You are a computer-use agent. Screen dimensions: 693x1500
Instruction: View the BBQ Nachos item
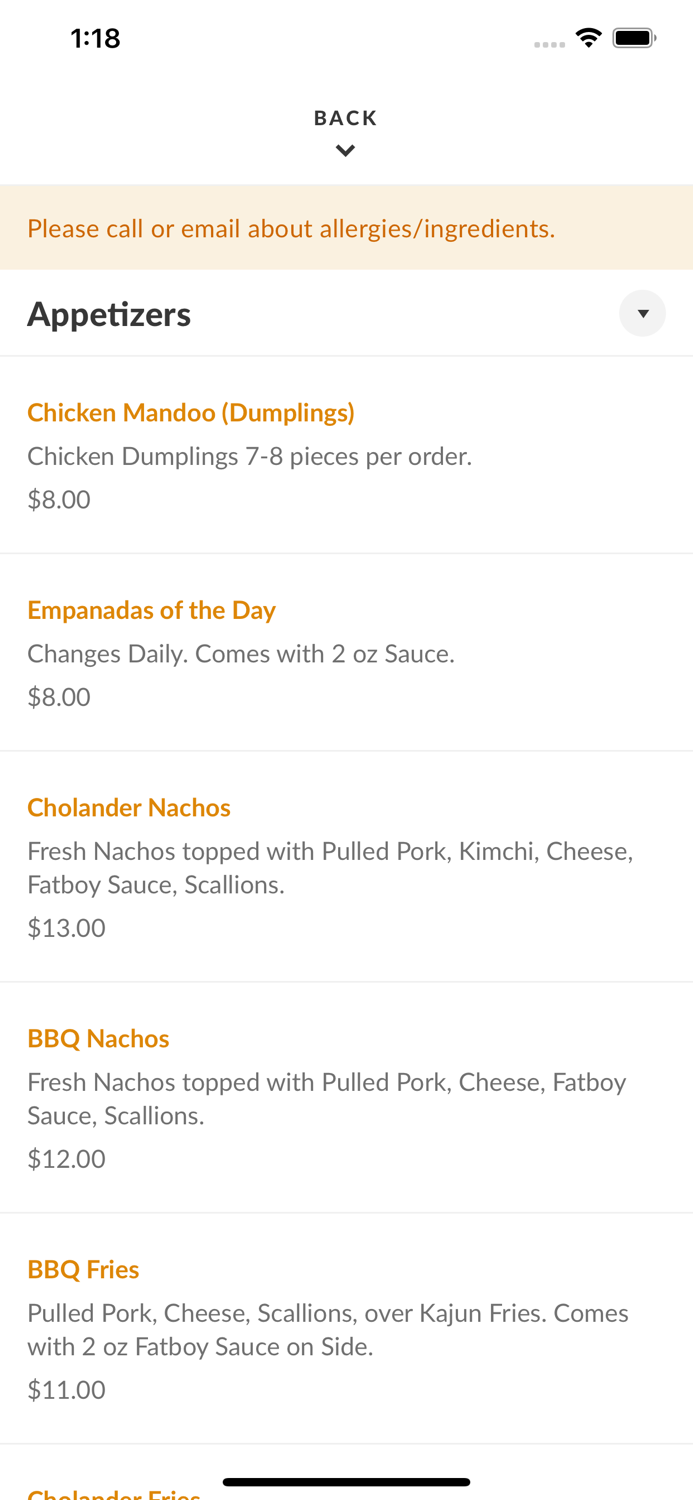point(346,1098)
